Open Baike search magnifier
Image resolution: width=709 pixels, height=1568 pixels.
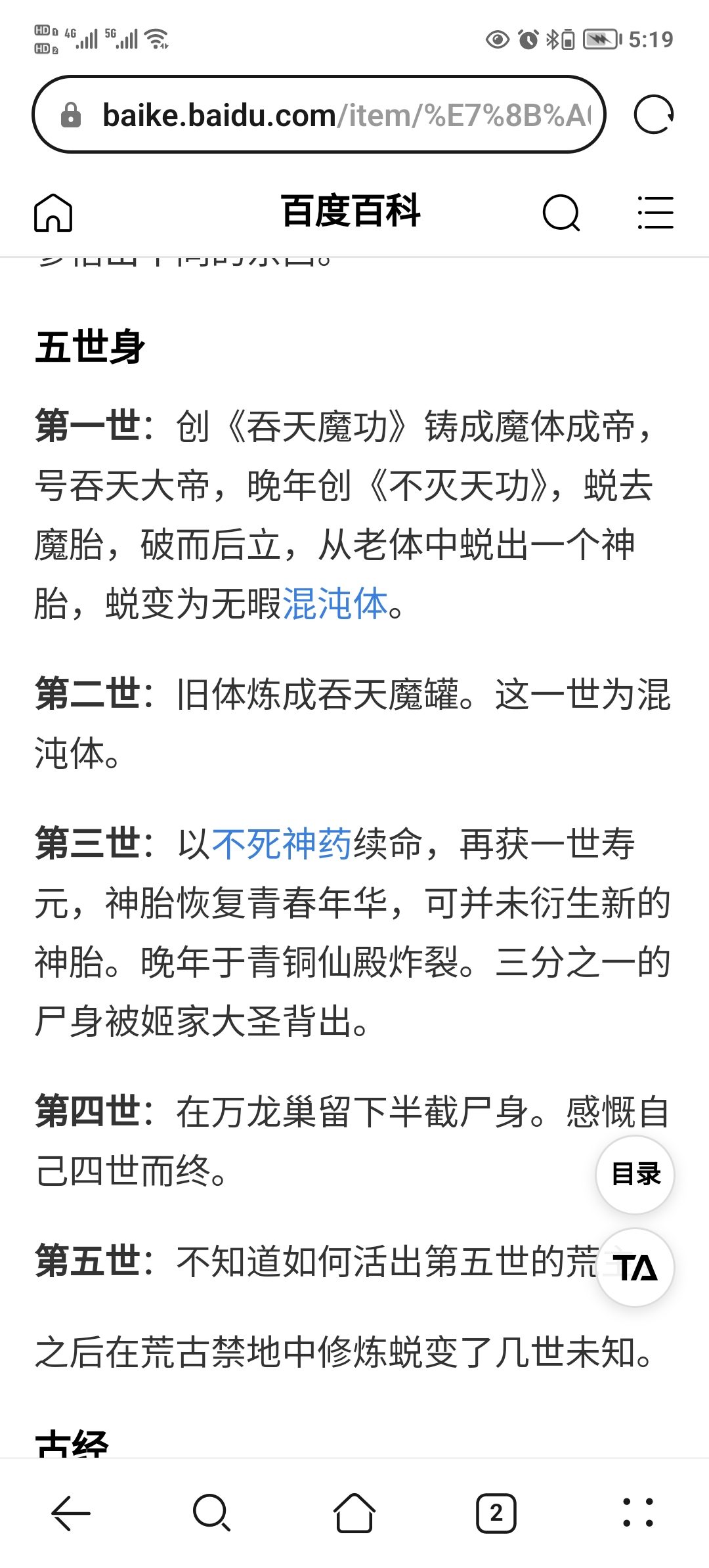pyautogui.click(x=561, y=213)
